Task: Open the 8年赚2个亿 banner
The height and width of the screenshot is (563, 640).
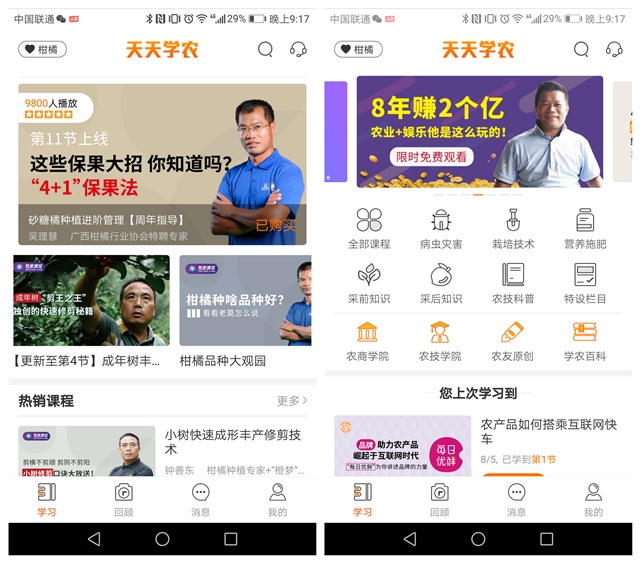Action: click(479, 131)
